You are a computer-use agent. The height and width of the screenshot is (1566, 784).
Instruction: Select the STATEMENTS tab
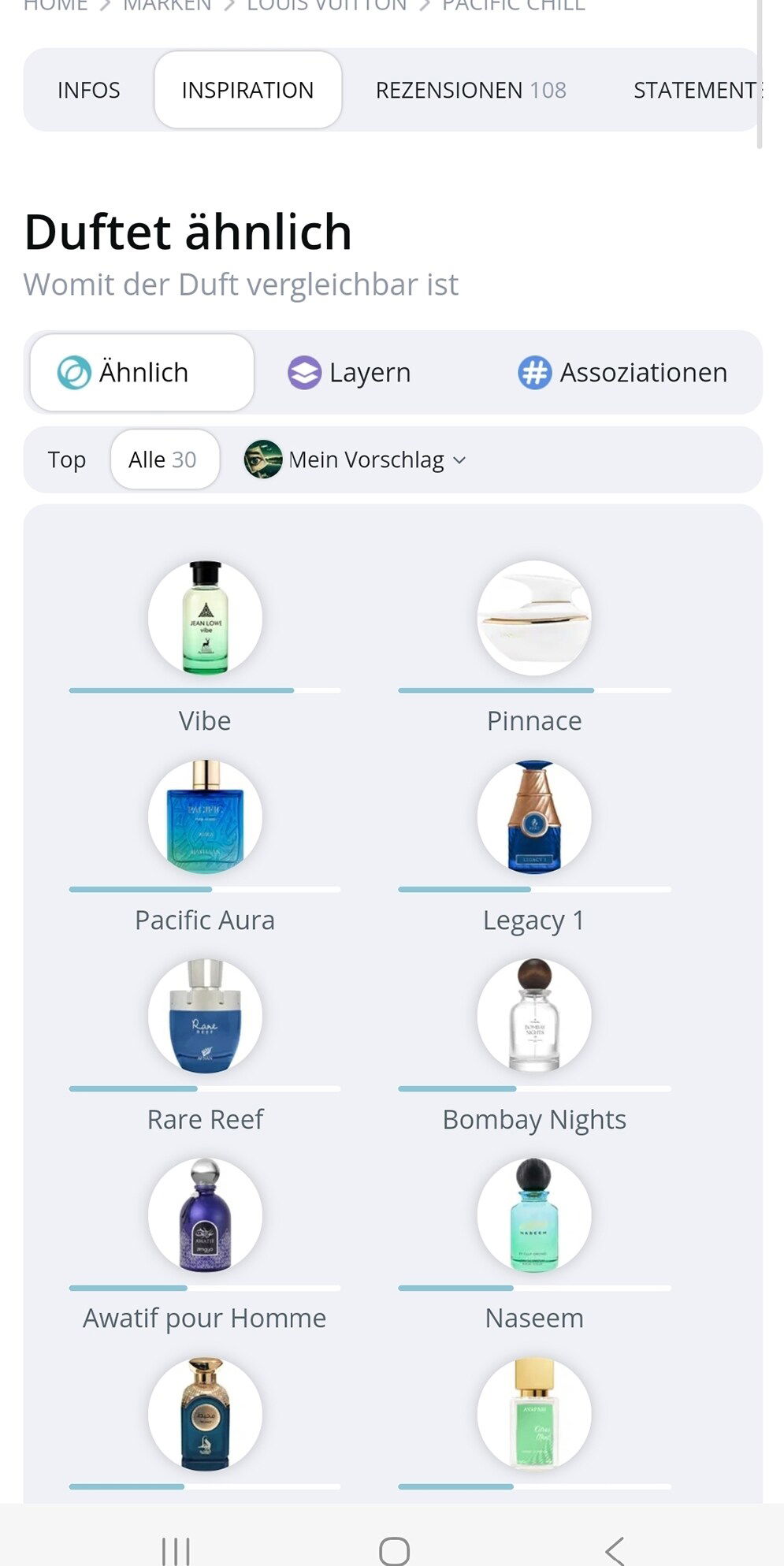click(x=697, y=91)
